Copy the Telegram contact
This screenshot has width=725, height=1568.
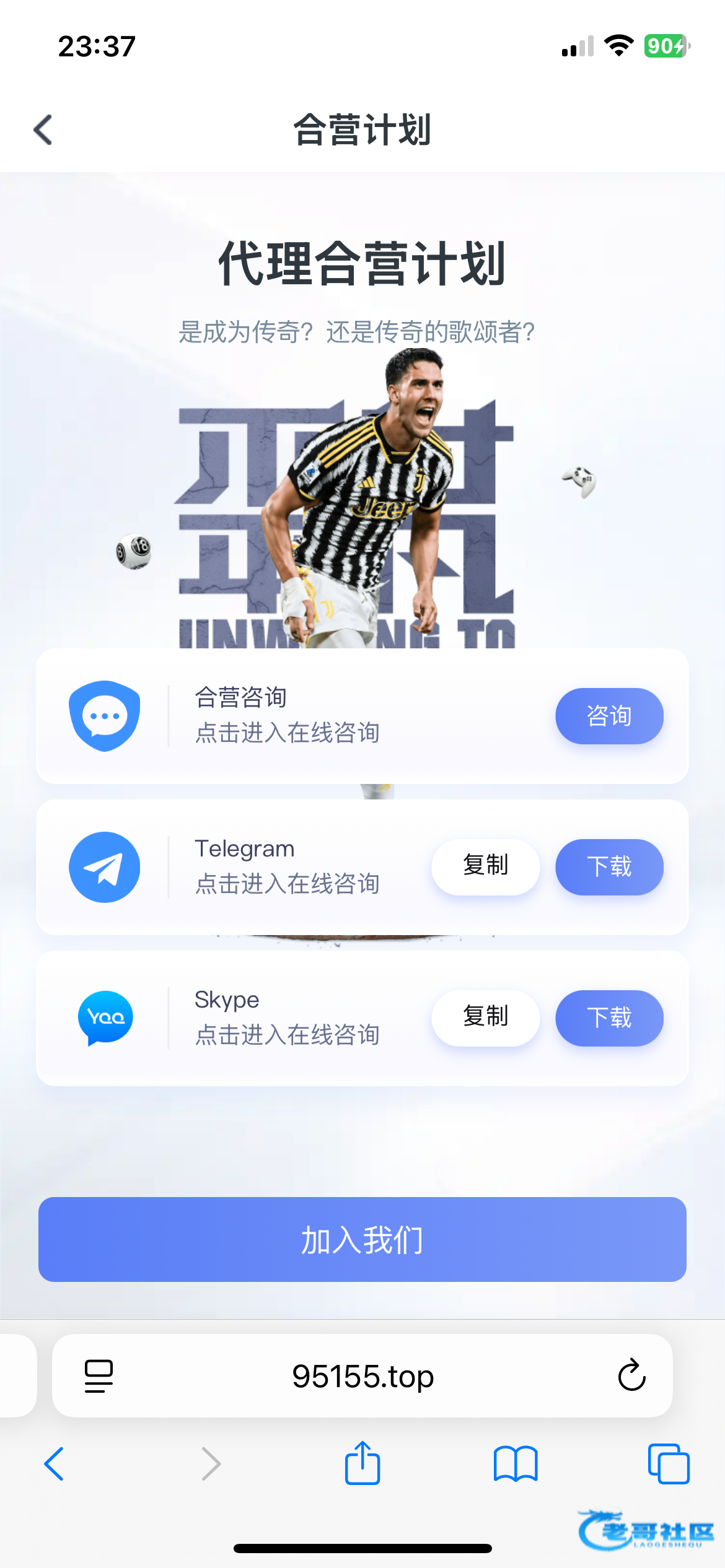point(485,866)
